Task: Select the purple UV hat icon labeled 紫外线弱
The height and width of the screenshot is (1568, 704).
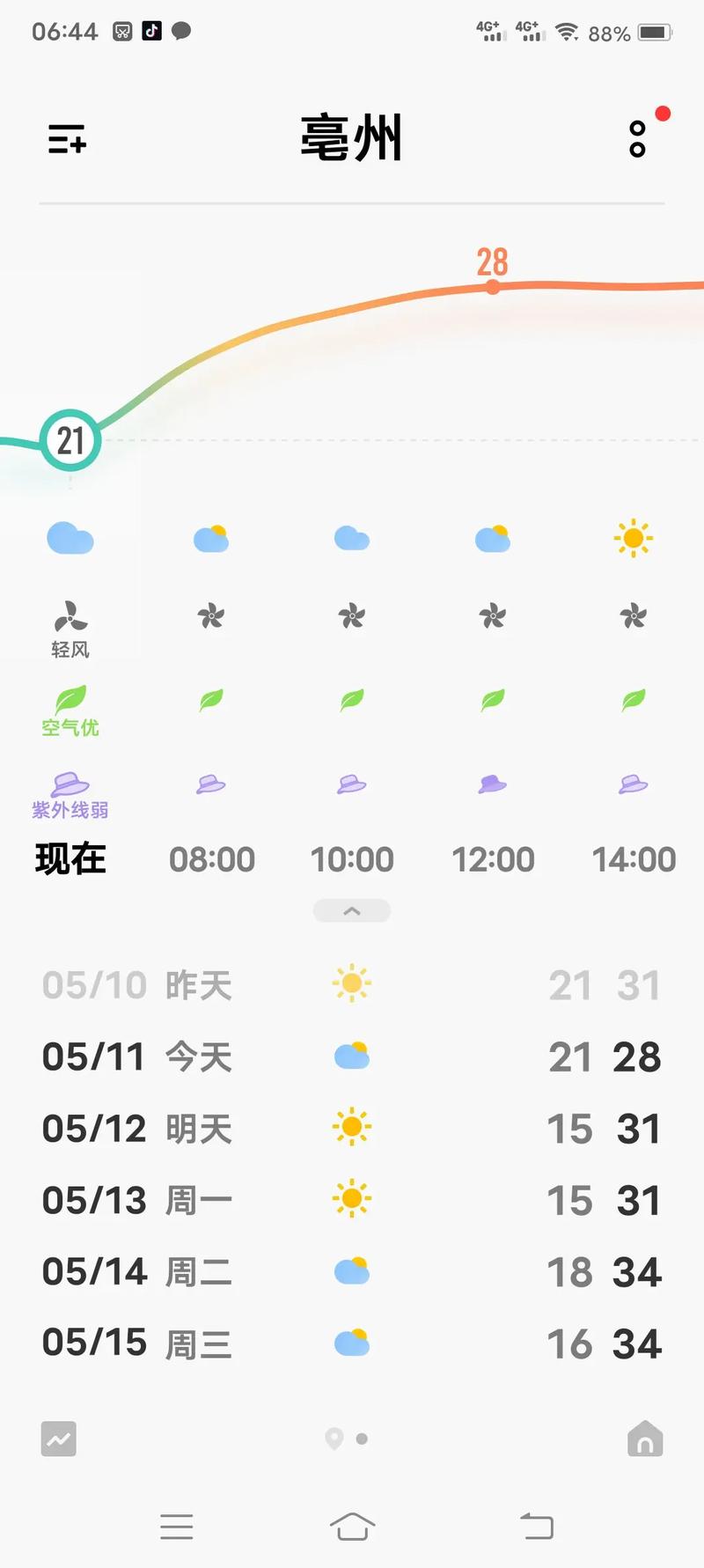Action: tap(70, 784)
